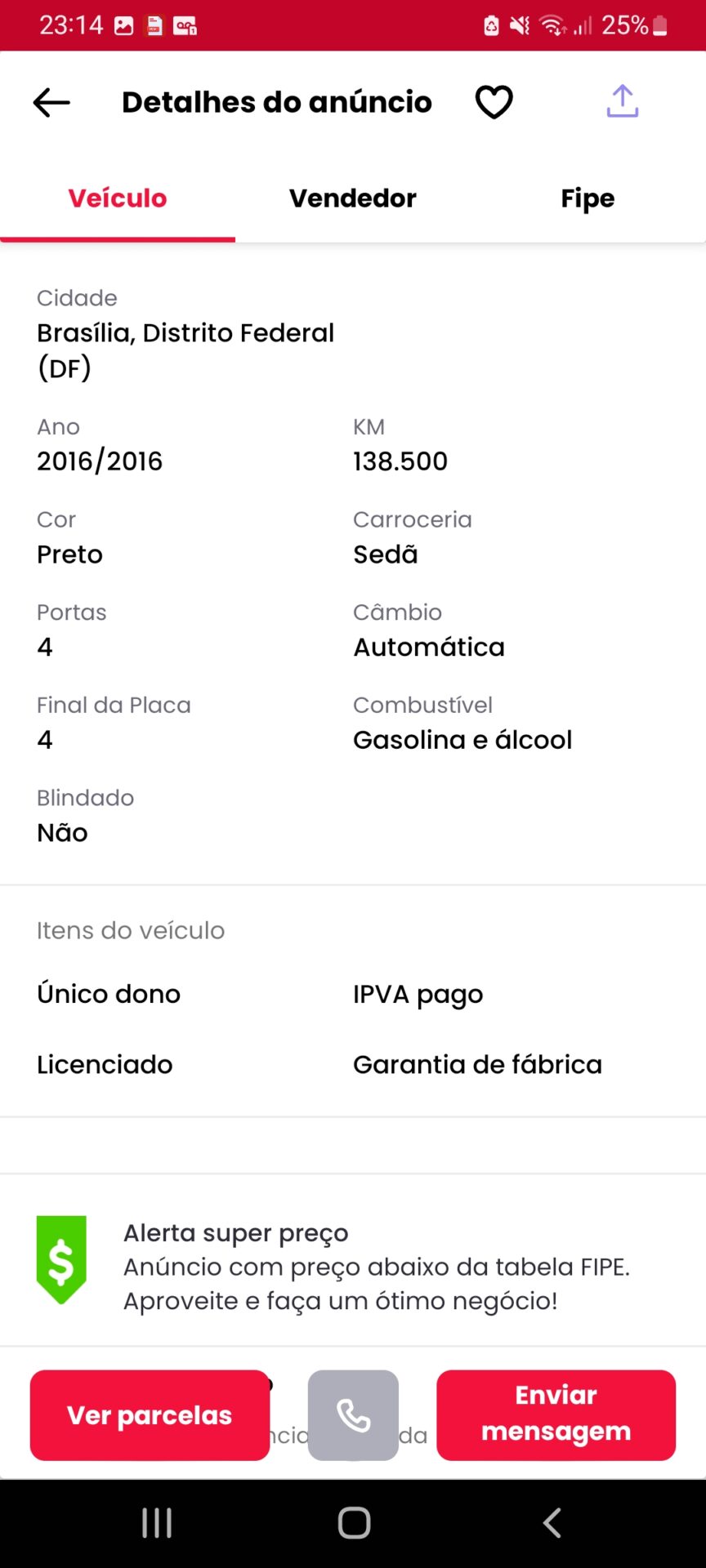The image size is (706, 1568).
Task: Open the Fipe tab
Action: coord(588,198)
